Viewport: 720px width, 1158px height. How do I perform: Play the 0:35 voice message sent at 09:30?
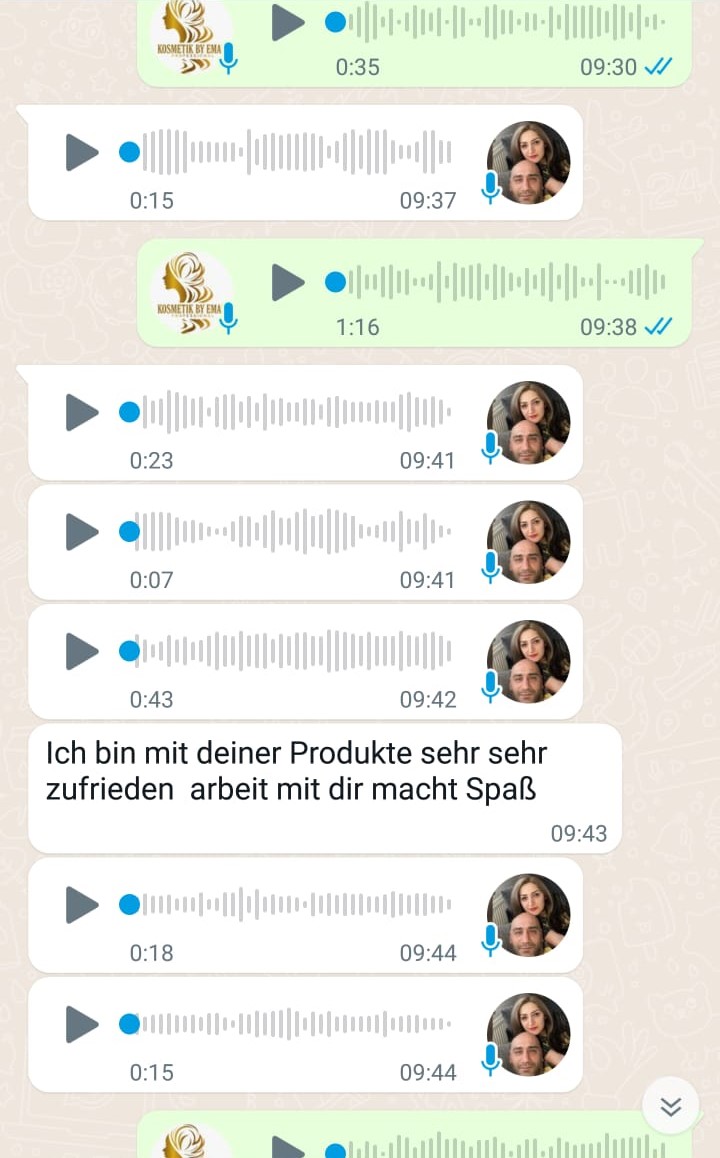tap(288, 22)
